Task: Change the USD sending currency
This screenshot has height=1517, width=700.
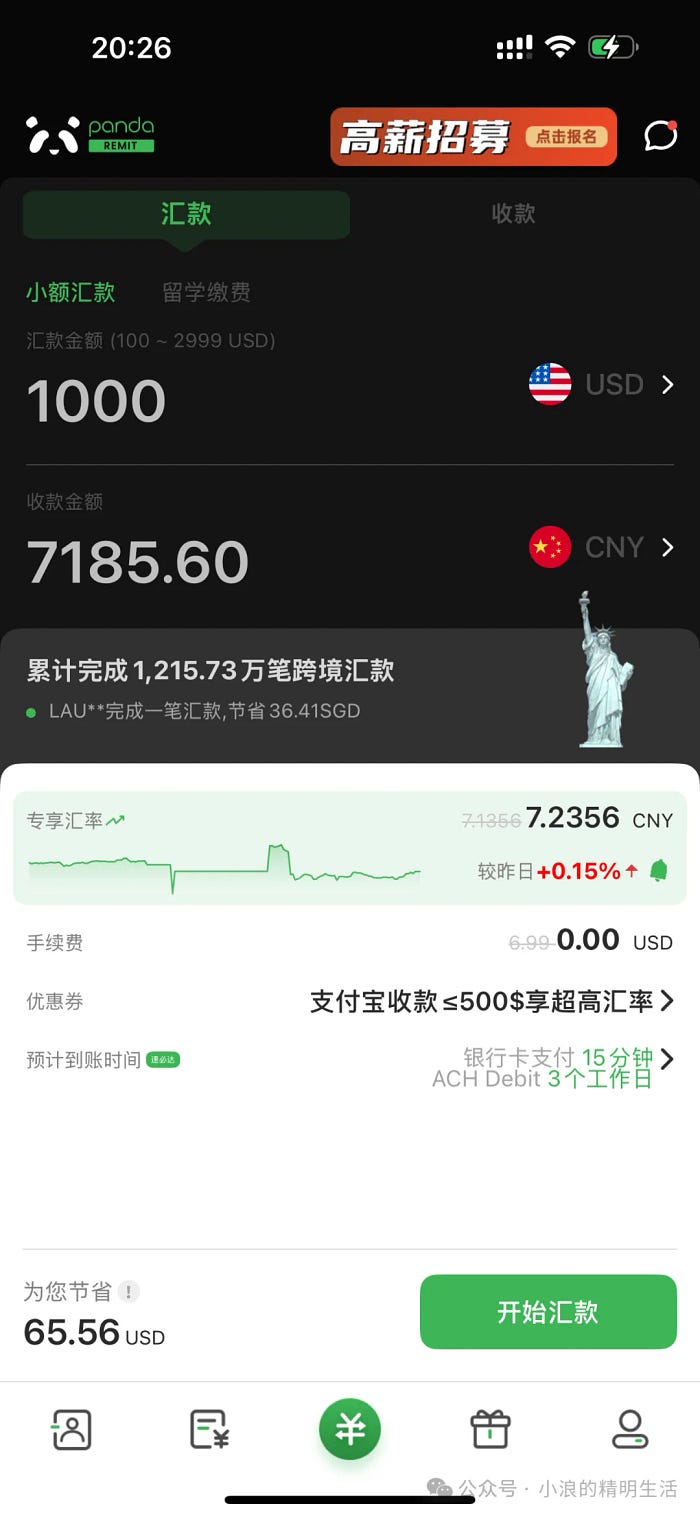Action: click(601, 385)
